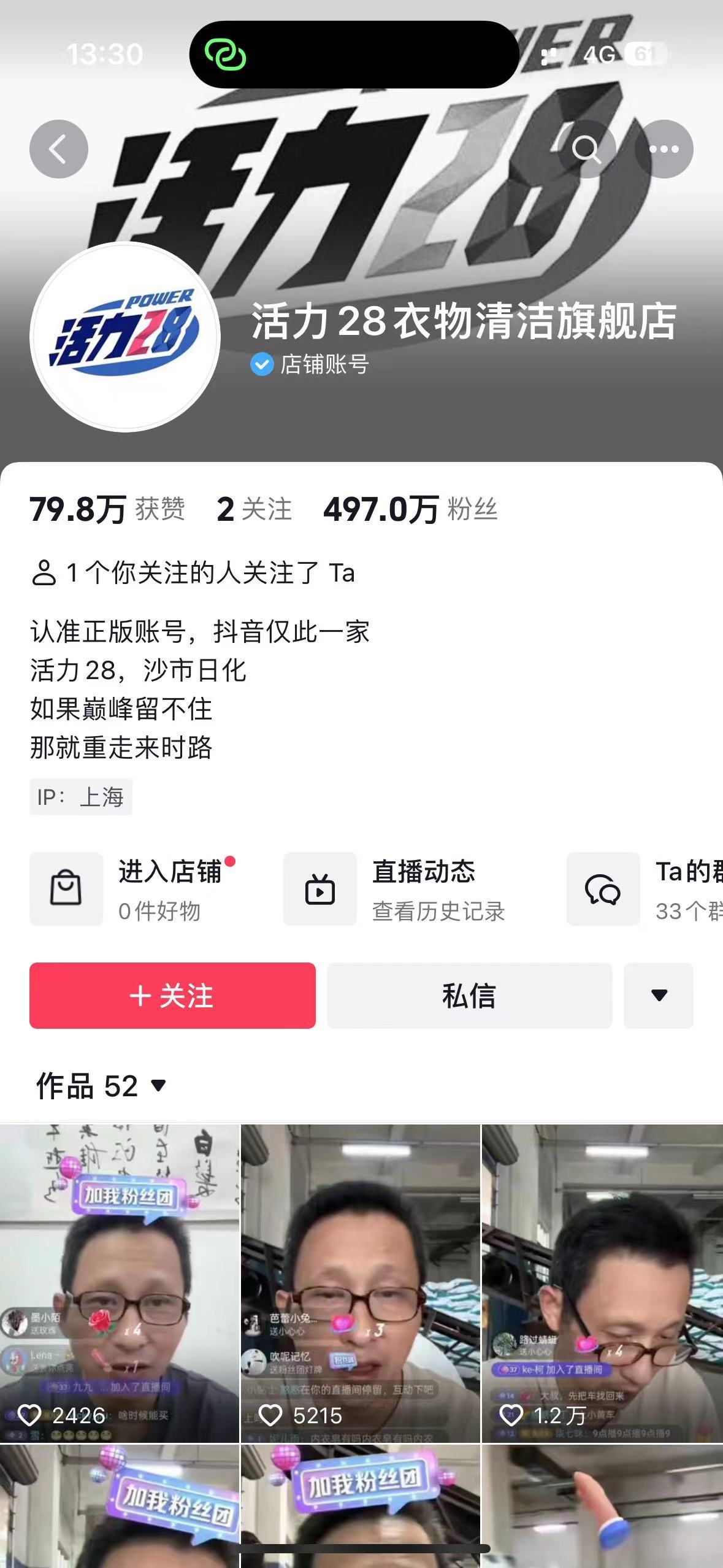Go back using the top-left arrow
723x1568 pixels.
[x=59, y=149]
